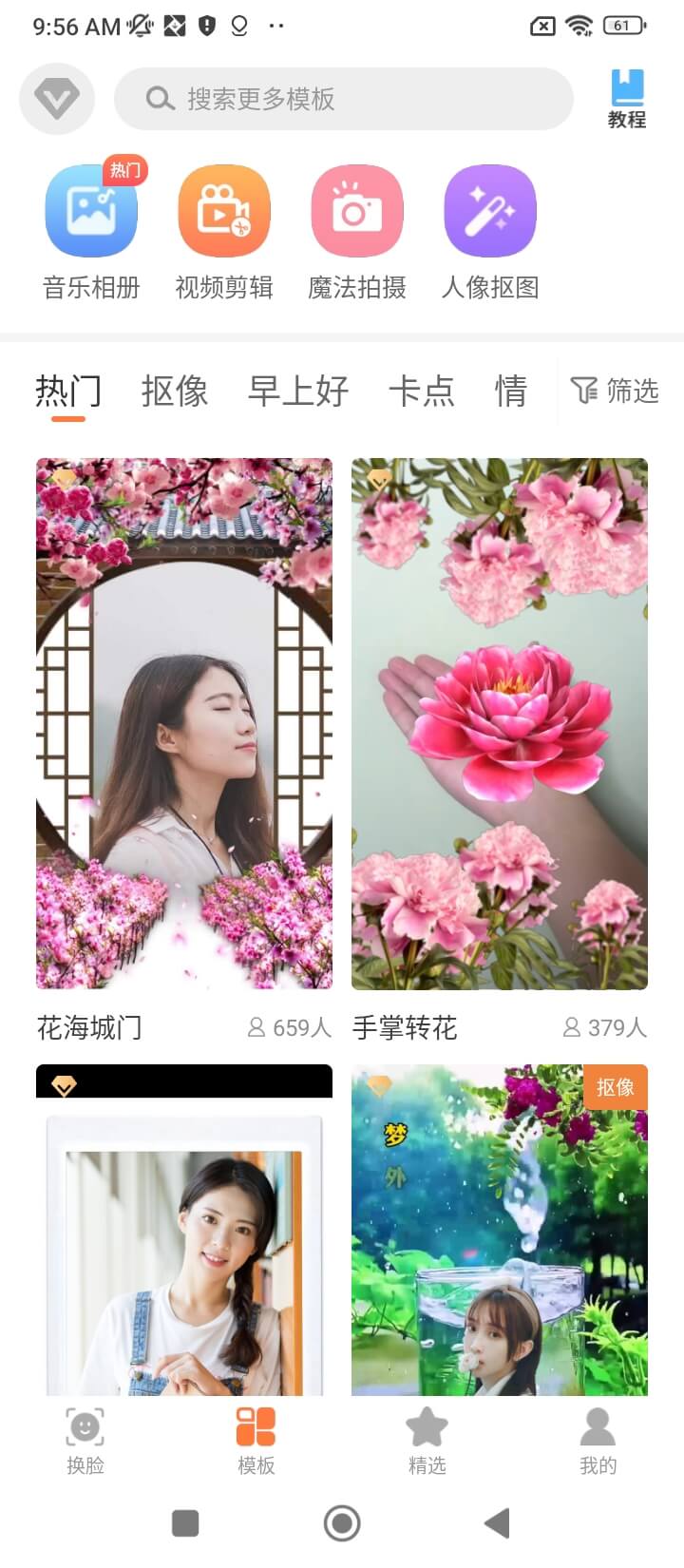684x1568 pixels.
Task: Tap the 模板 templates tab
Action: tap(256, 1441)
